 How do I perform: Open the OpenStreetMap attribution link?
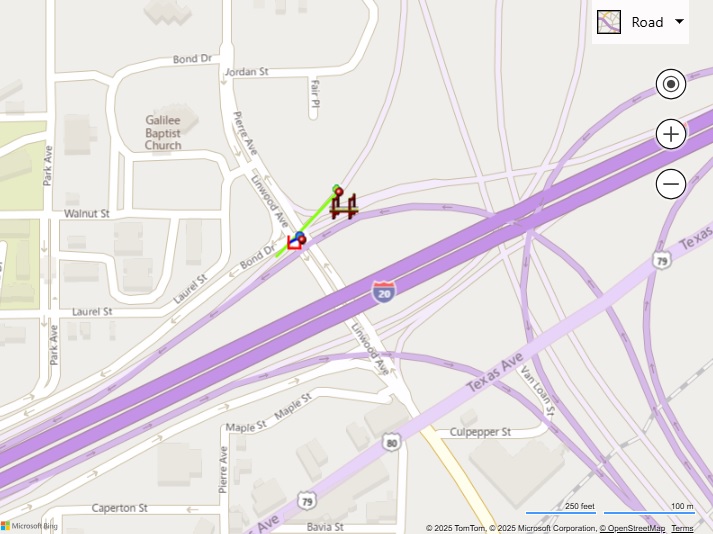click(x=632, y=528)
